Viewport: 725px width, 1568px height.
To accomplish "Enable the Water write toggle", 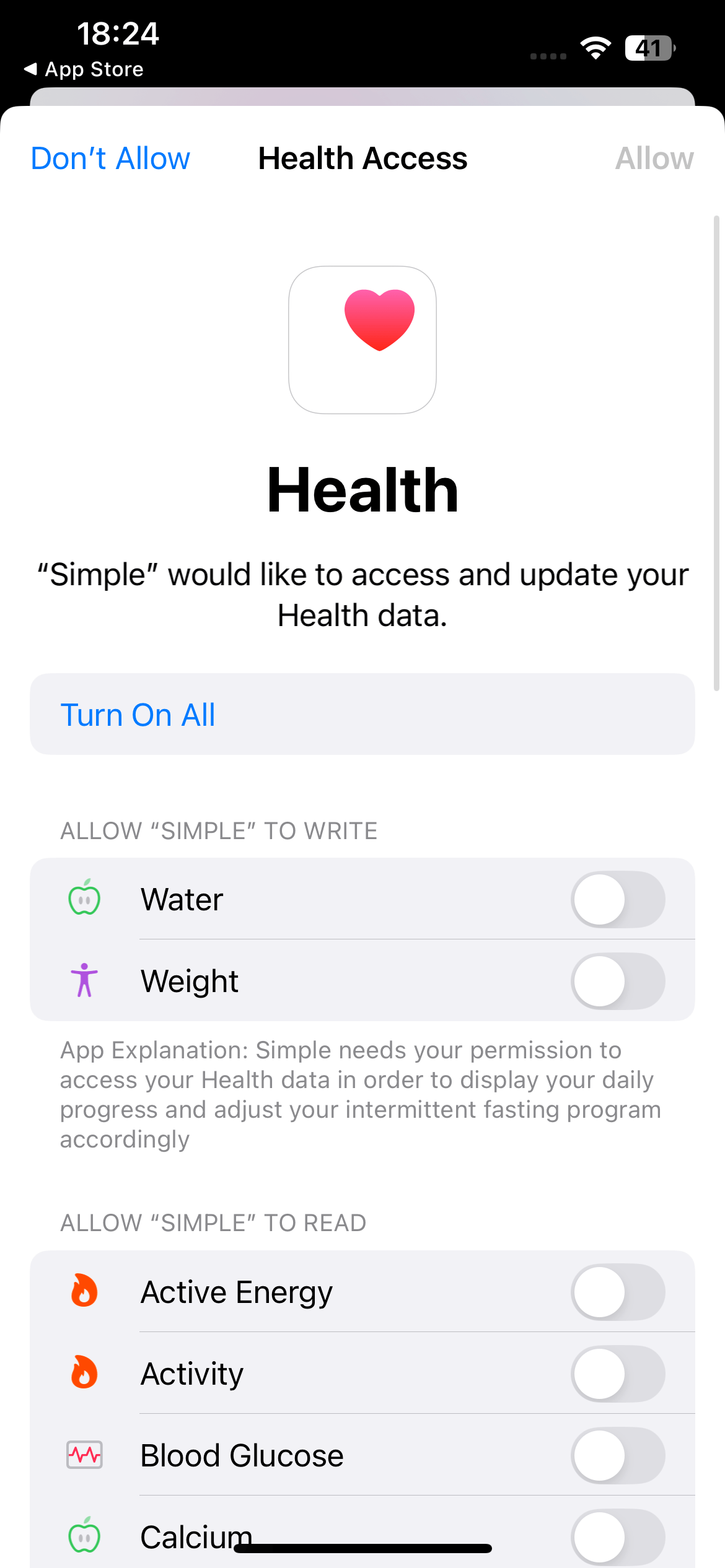I will coord(618,899).
